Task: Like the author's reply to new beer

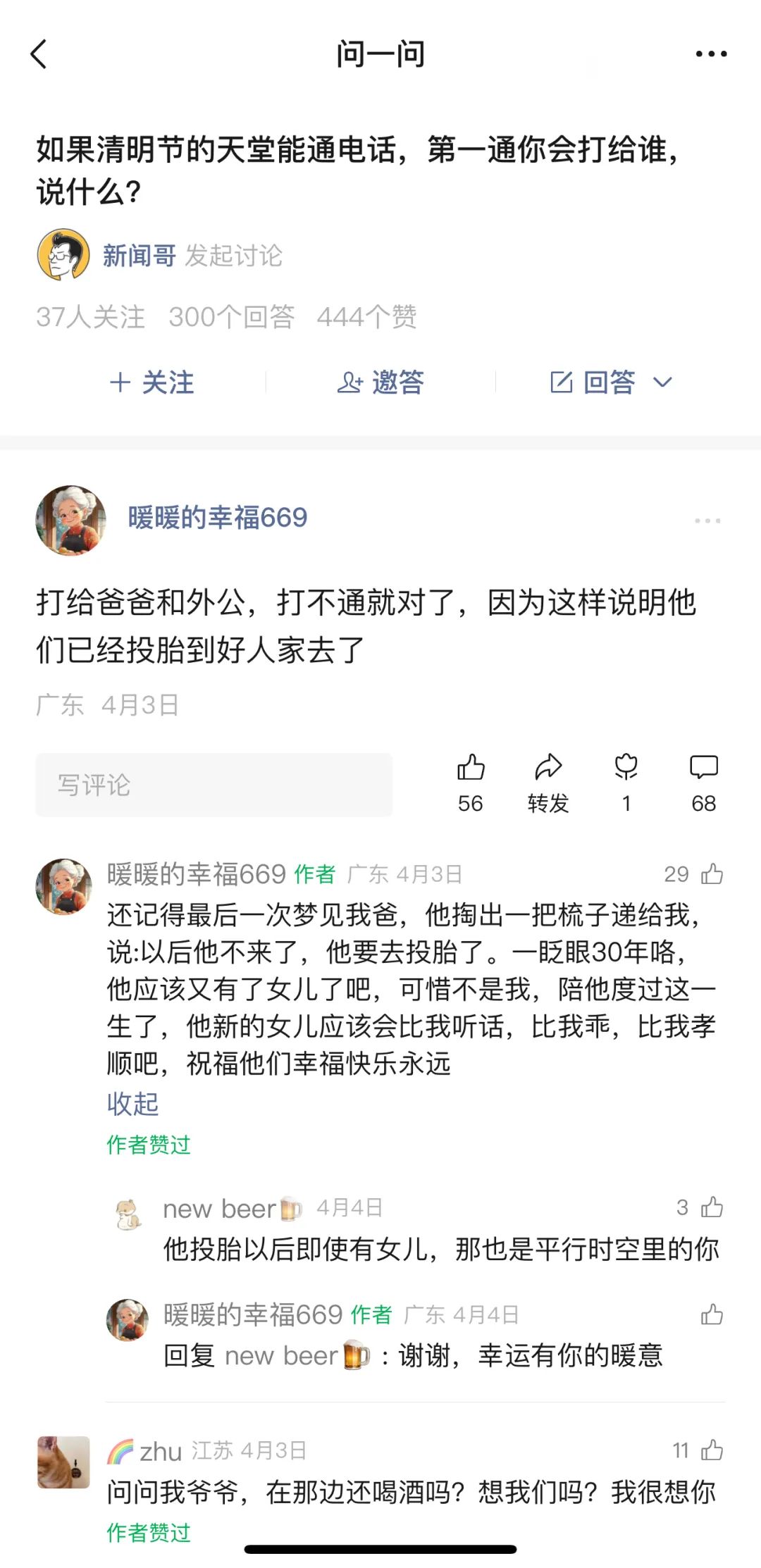Action: click(712, 1314)
